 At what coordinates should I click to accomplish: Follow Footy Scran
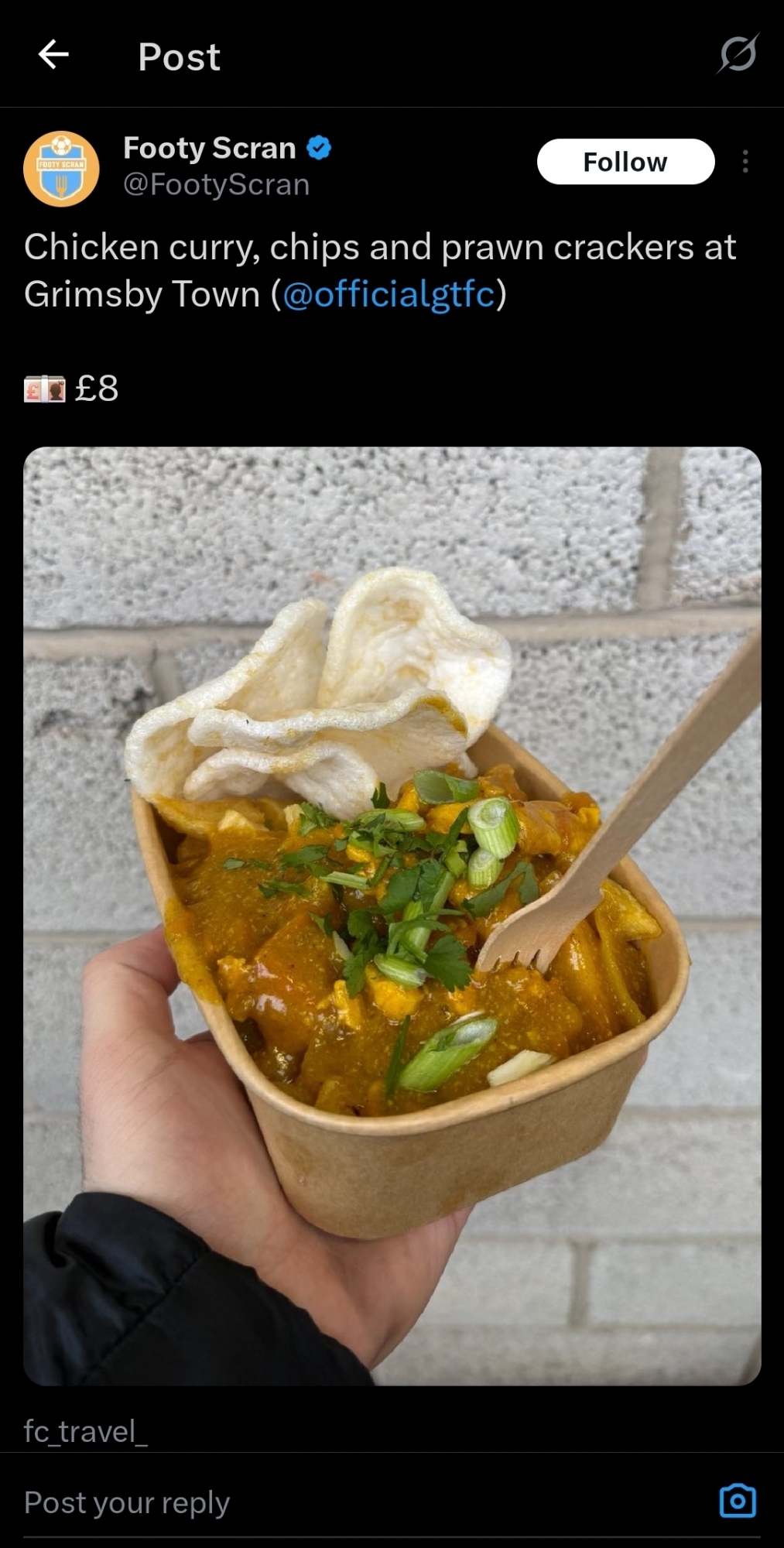click(625, 162)
